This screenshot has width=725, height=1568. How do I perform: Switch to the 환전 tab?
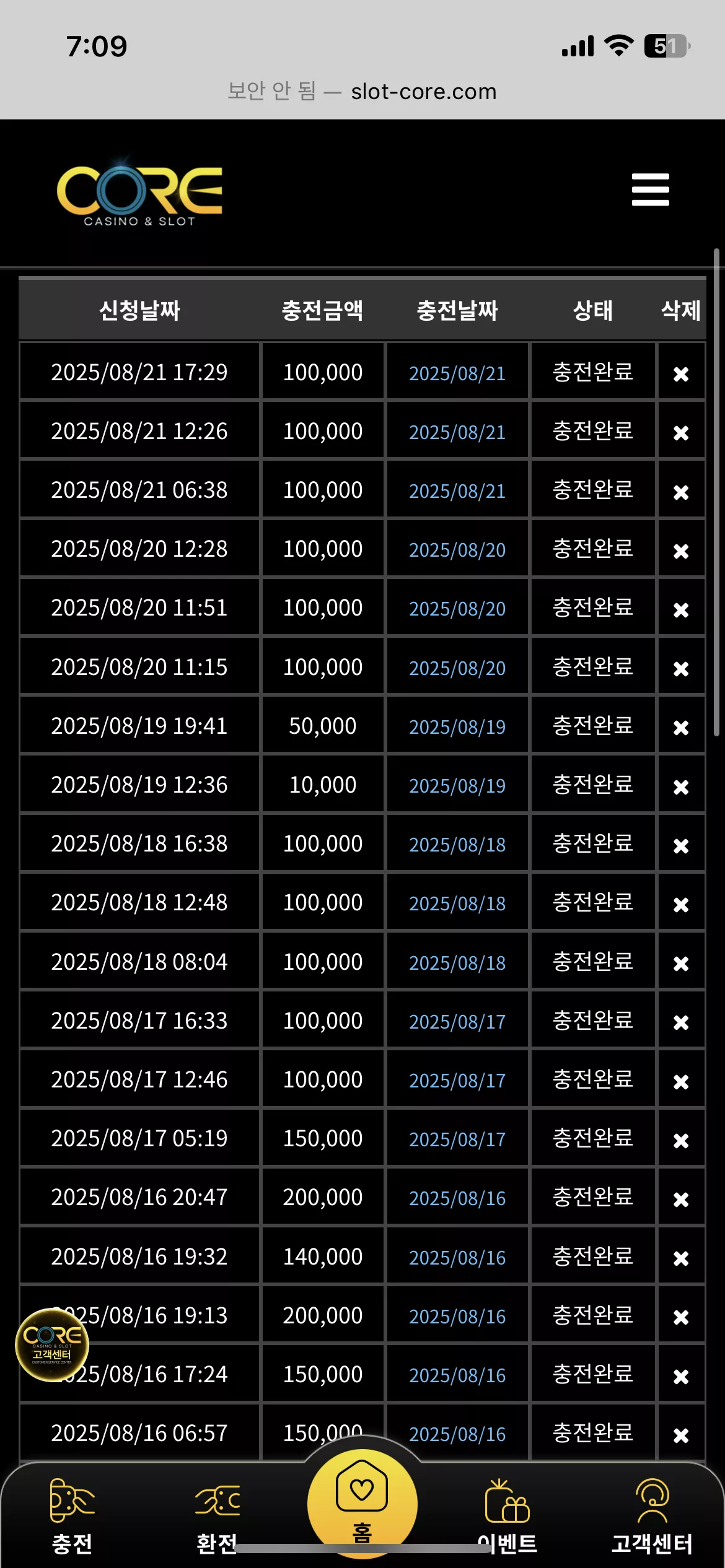217,1516
